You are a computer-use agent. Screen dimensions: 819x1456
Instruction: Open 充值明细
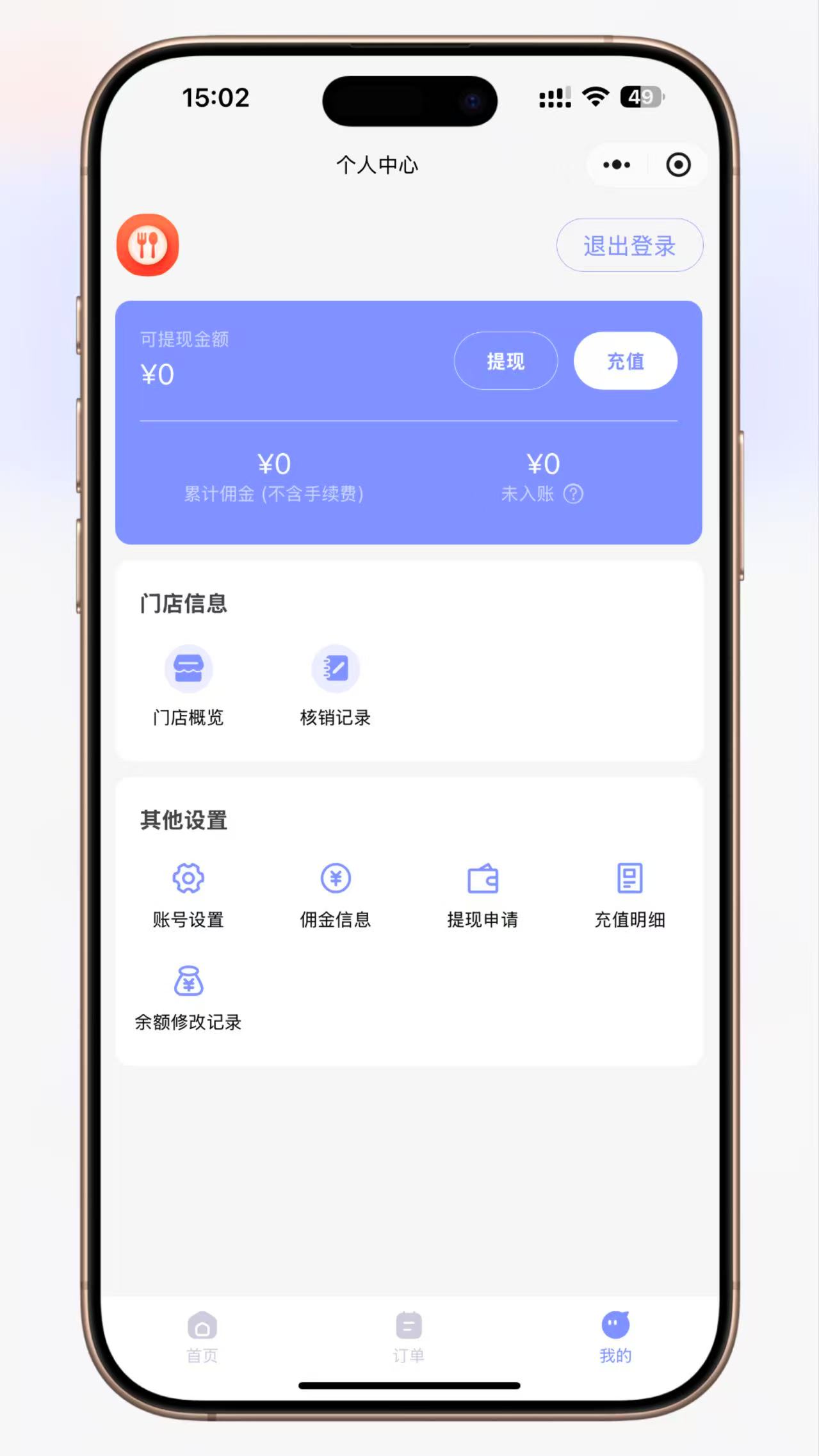(630, 895)
